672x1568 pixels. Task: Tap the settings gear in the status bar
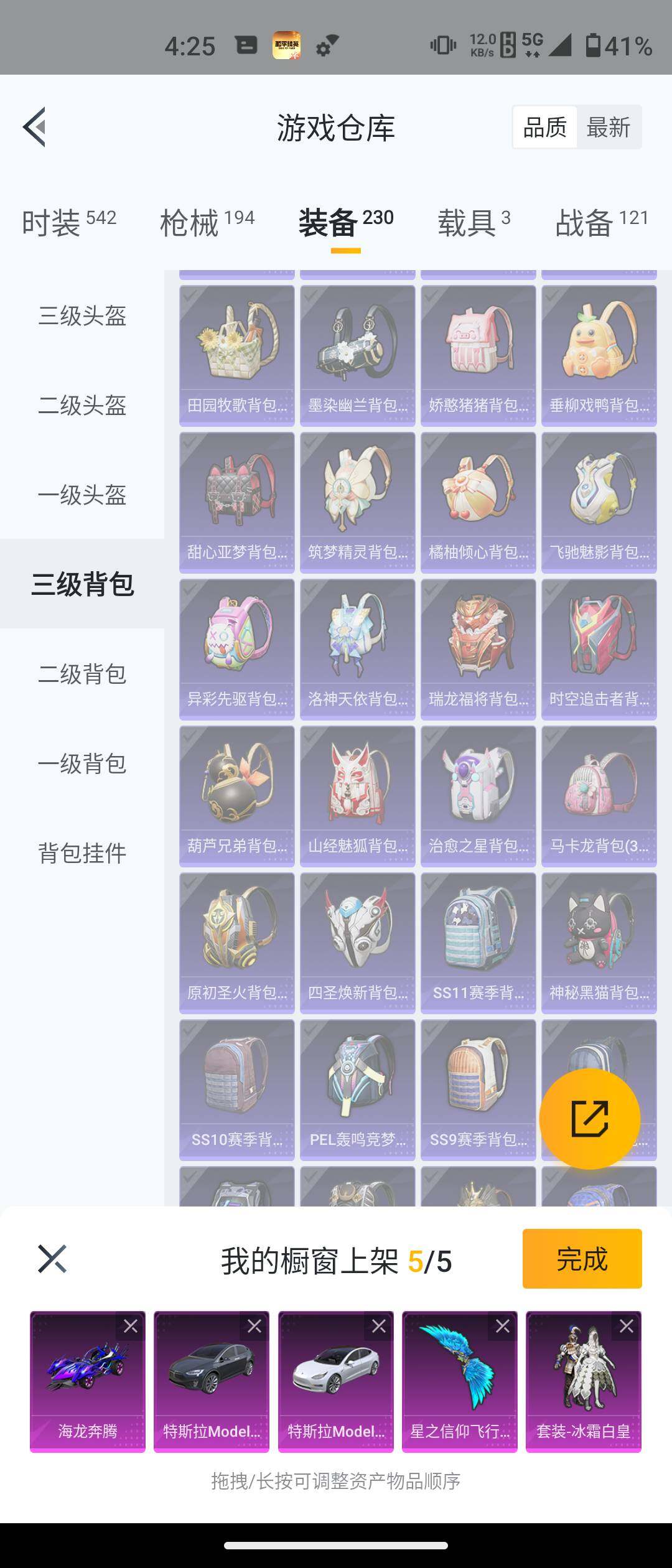[x=323, y=45]
